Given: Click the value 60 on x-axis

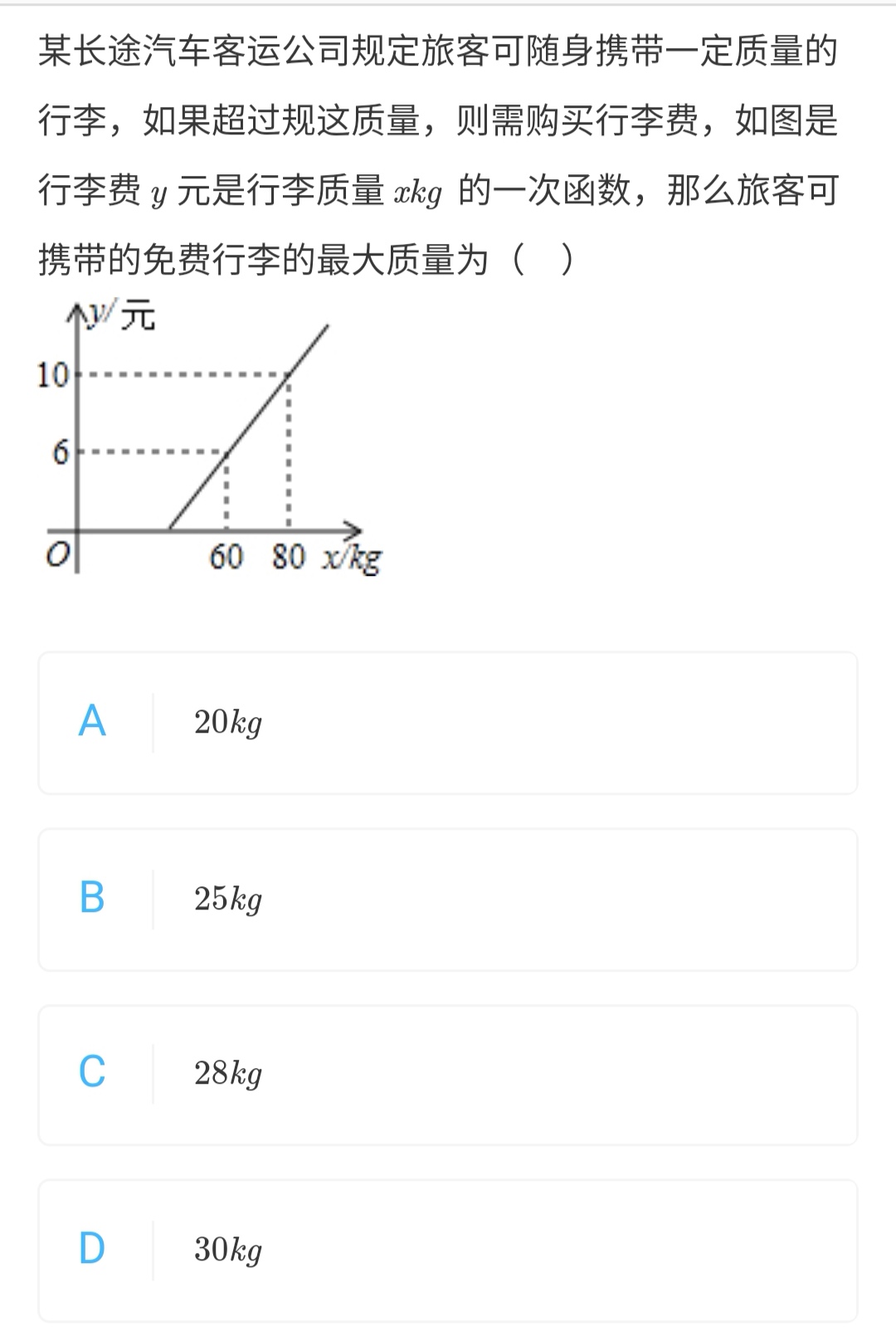Looking at the screenshot, I should click(x=226, y=554).
